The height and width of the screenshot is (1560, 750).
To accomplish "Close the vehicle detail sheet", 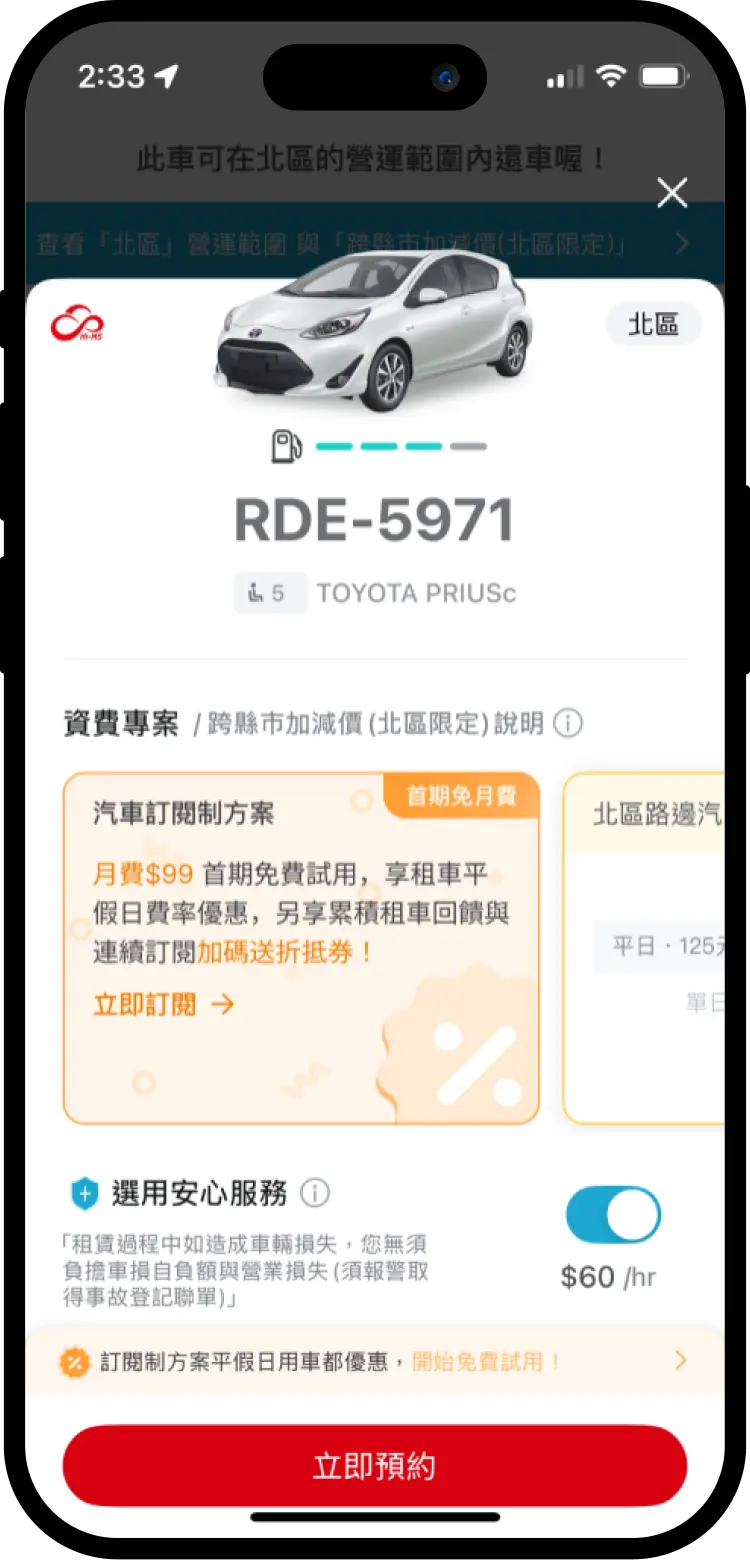I will (x=672, y=192).
